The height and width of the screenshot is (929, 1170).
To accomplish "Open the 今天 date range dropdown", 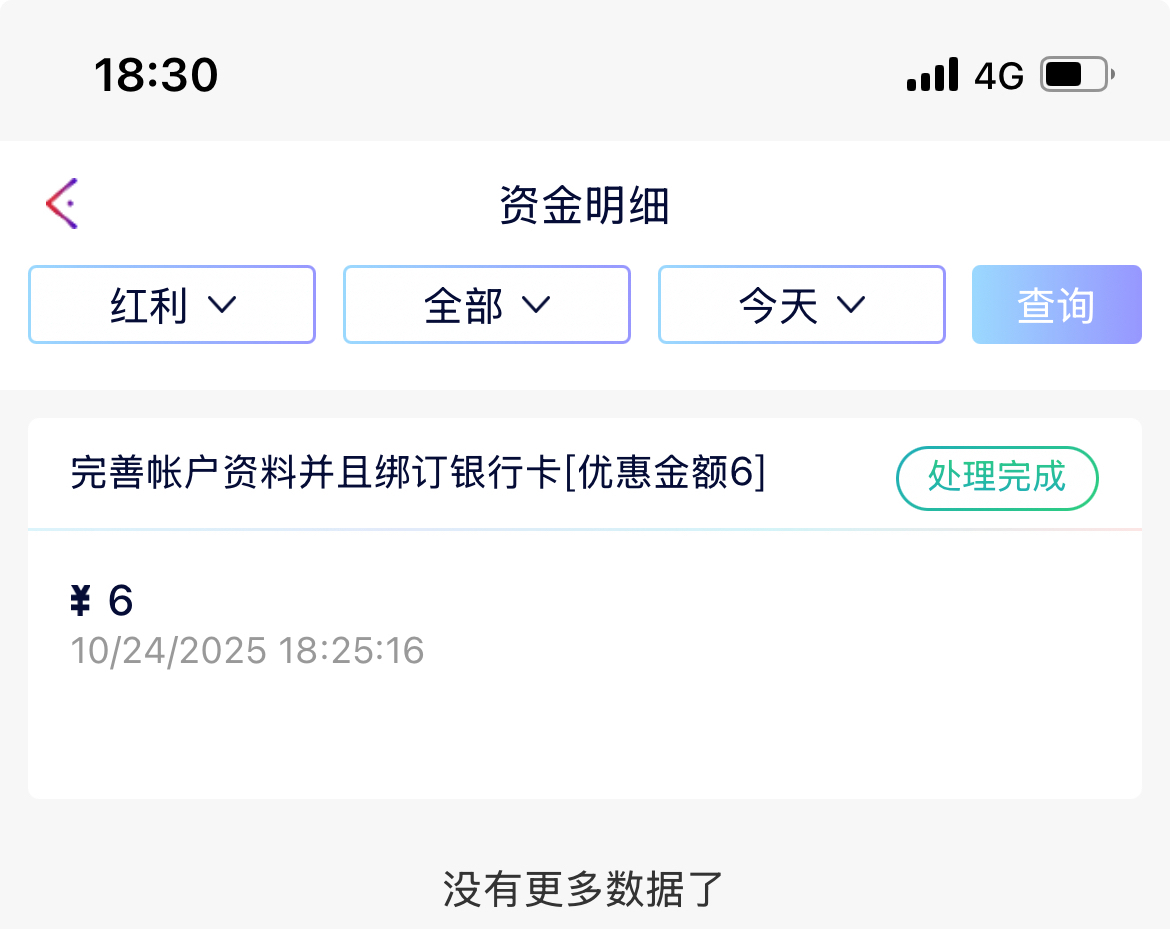I will click(801, 305).
